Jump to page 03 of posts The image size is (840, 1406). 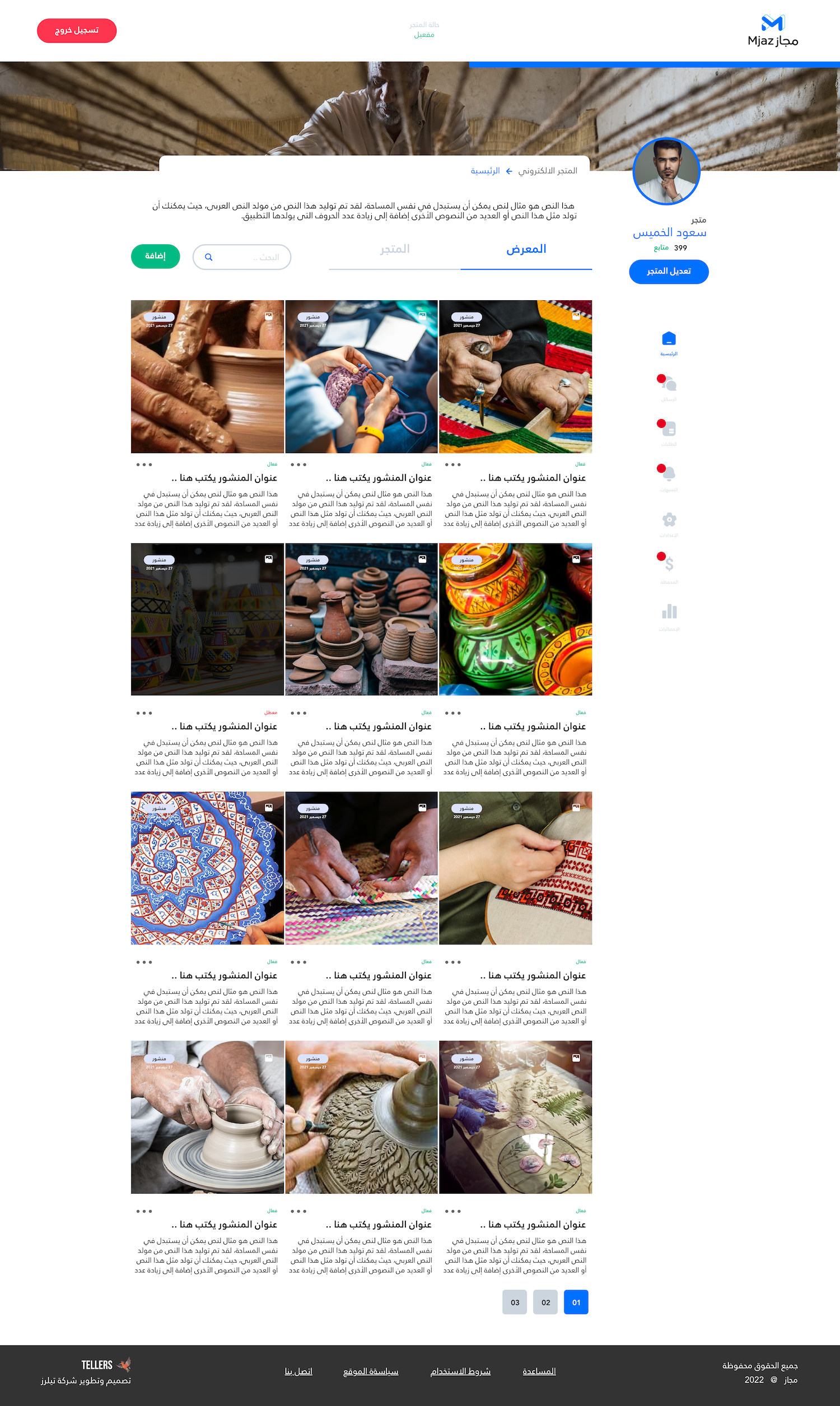515,1302
